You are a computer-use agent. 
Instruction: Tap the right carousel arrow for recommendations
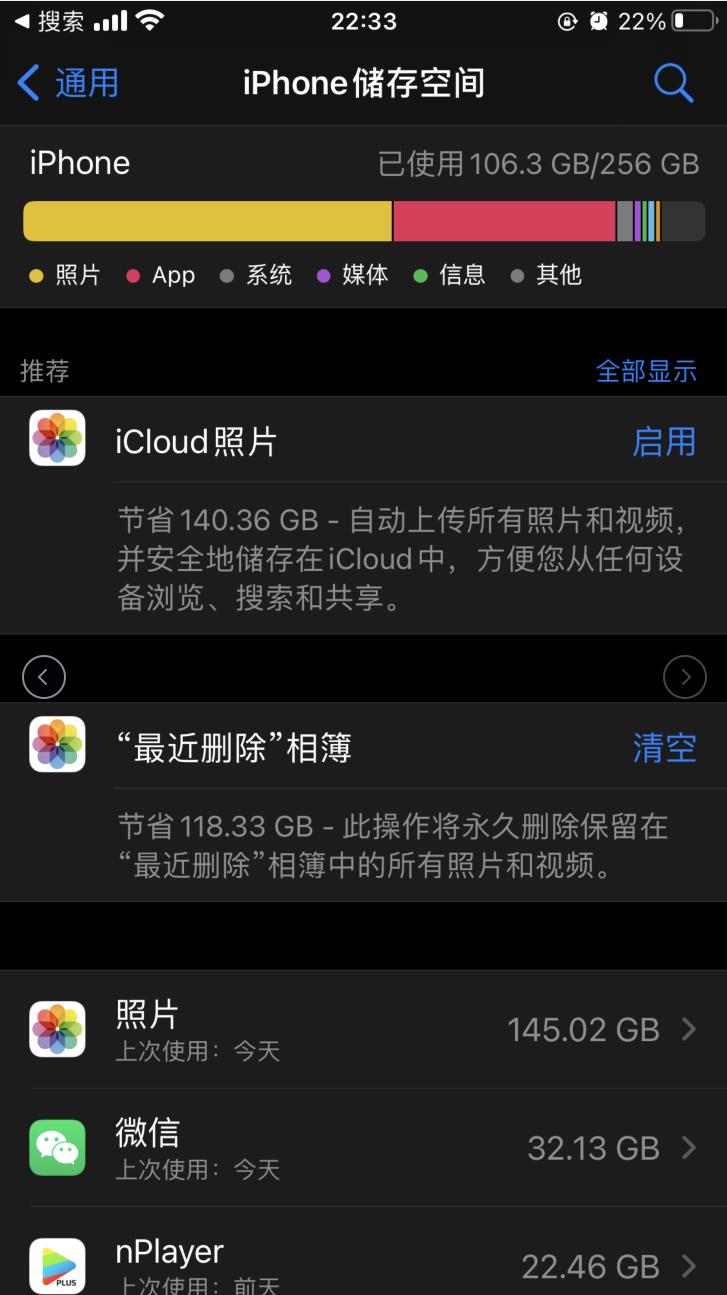(684, 676)
